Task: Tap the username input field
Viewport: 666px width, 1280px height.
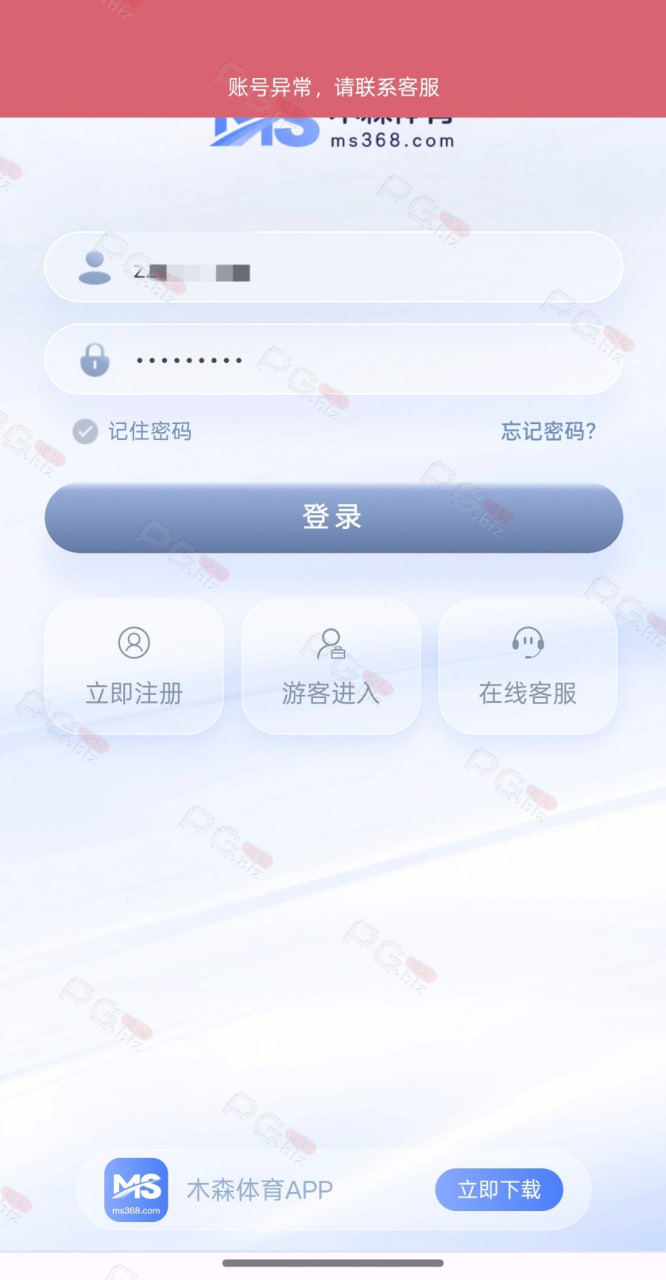Action: [x=333, y=267]
